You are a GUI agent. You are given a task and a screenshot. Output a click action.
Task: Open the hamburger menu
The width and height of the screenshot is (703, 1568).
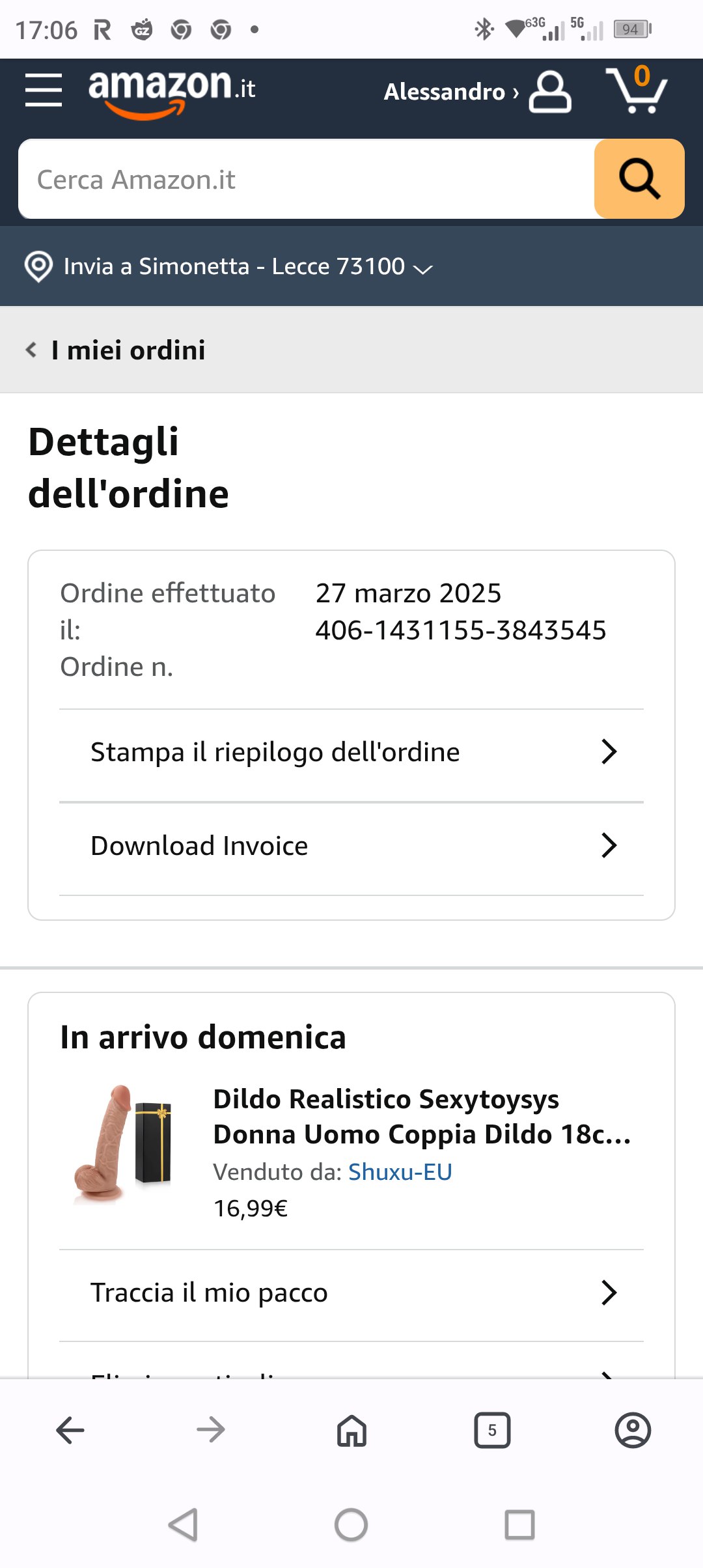(x=43, y=90)
